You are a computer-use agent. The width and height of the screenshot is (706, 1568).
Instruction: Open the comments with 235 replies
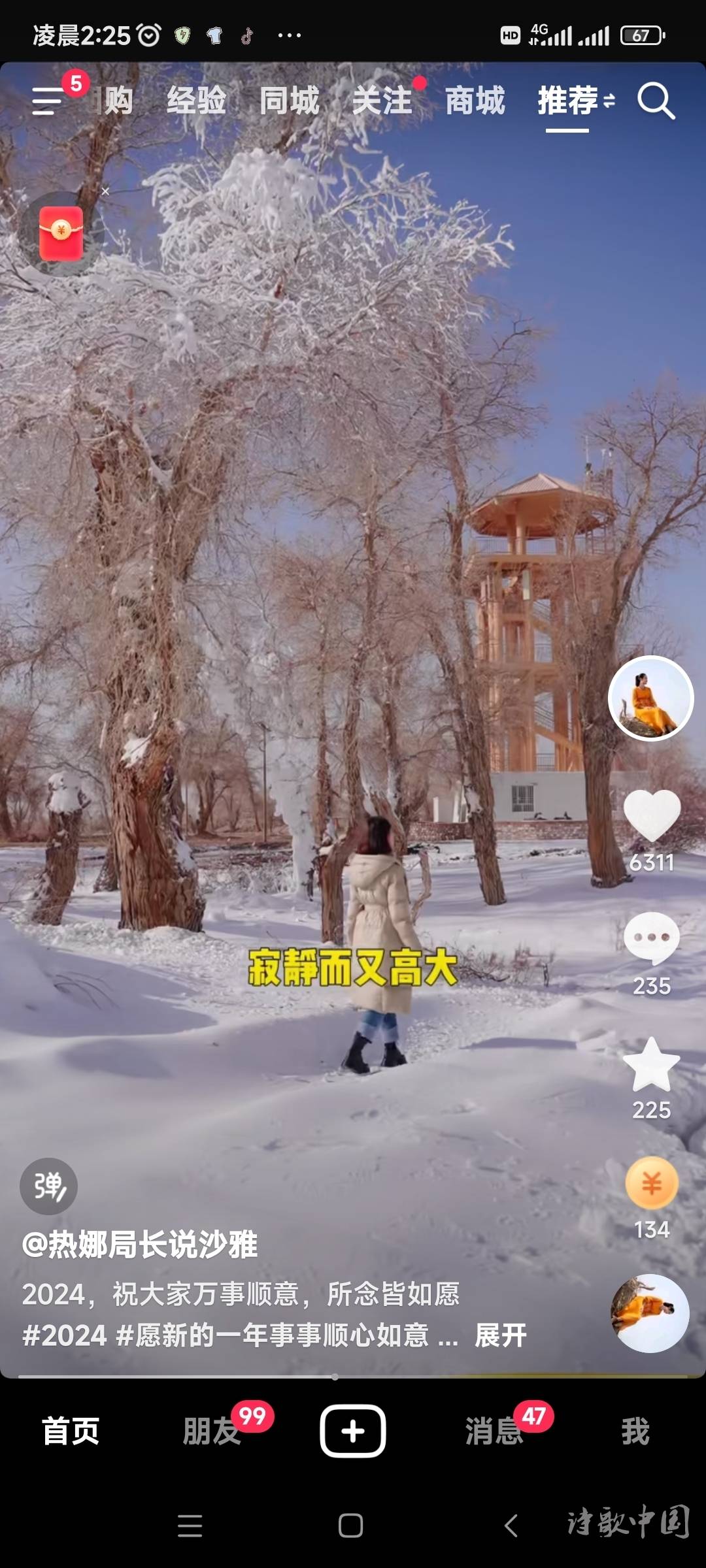[652, 938]
